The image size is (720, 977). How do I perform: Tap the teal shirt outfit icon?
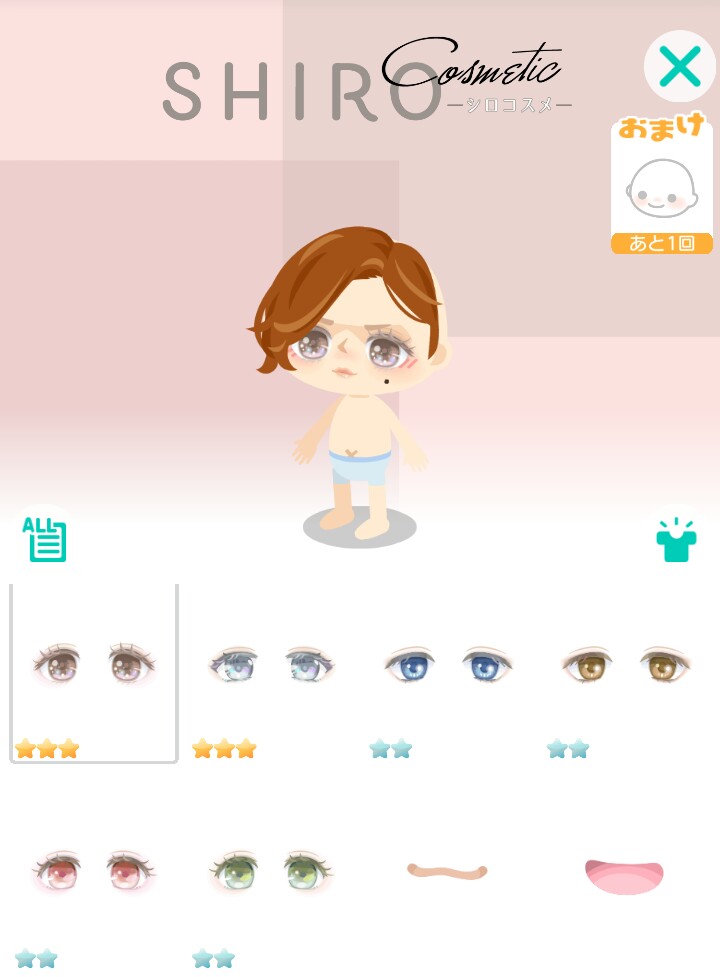pyautogui.click(x=677, y=540)
